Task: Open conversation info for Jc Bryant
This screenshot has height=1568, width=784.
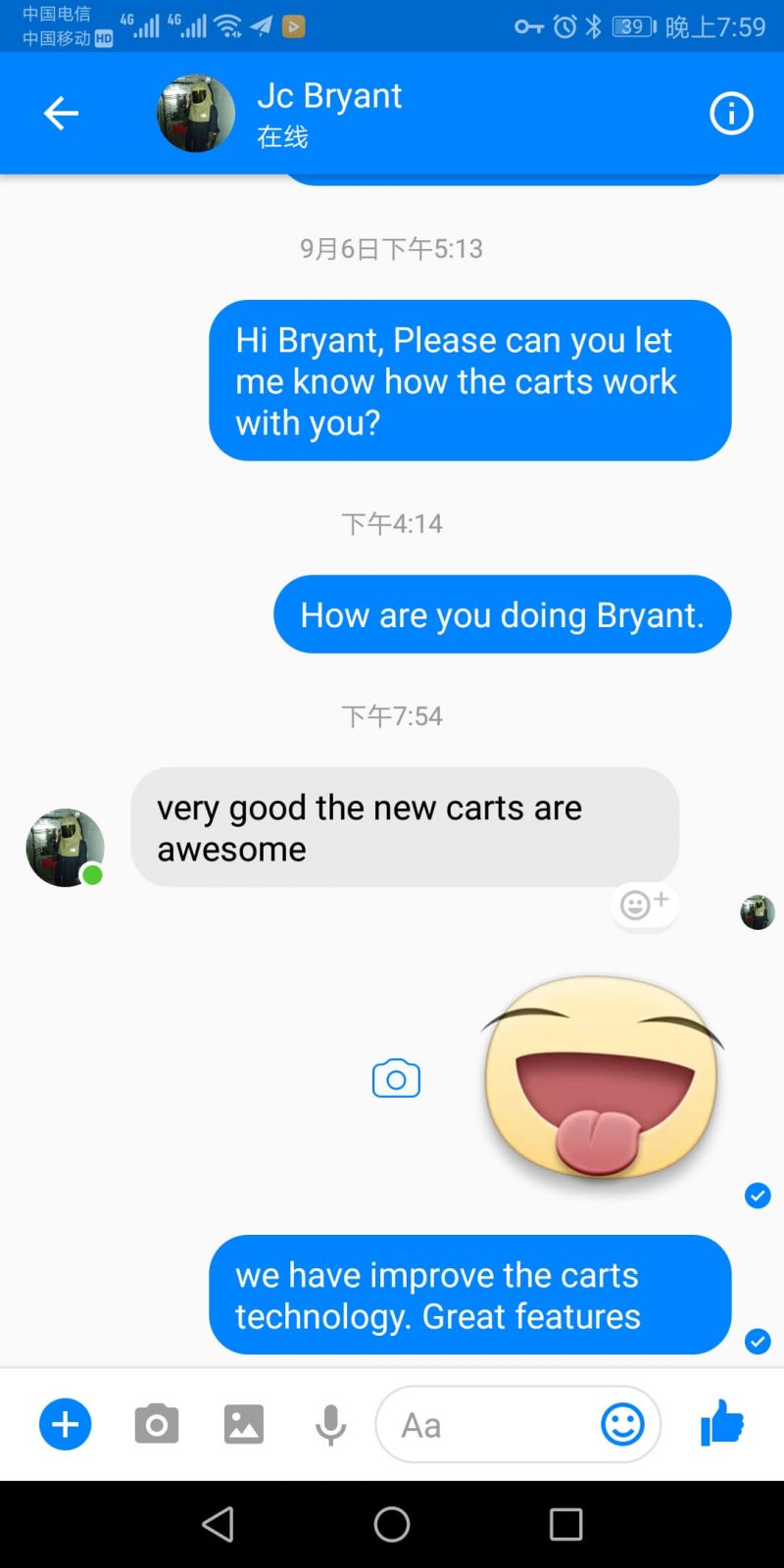Action: [731, 114]
